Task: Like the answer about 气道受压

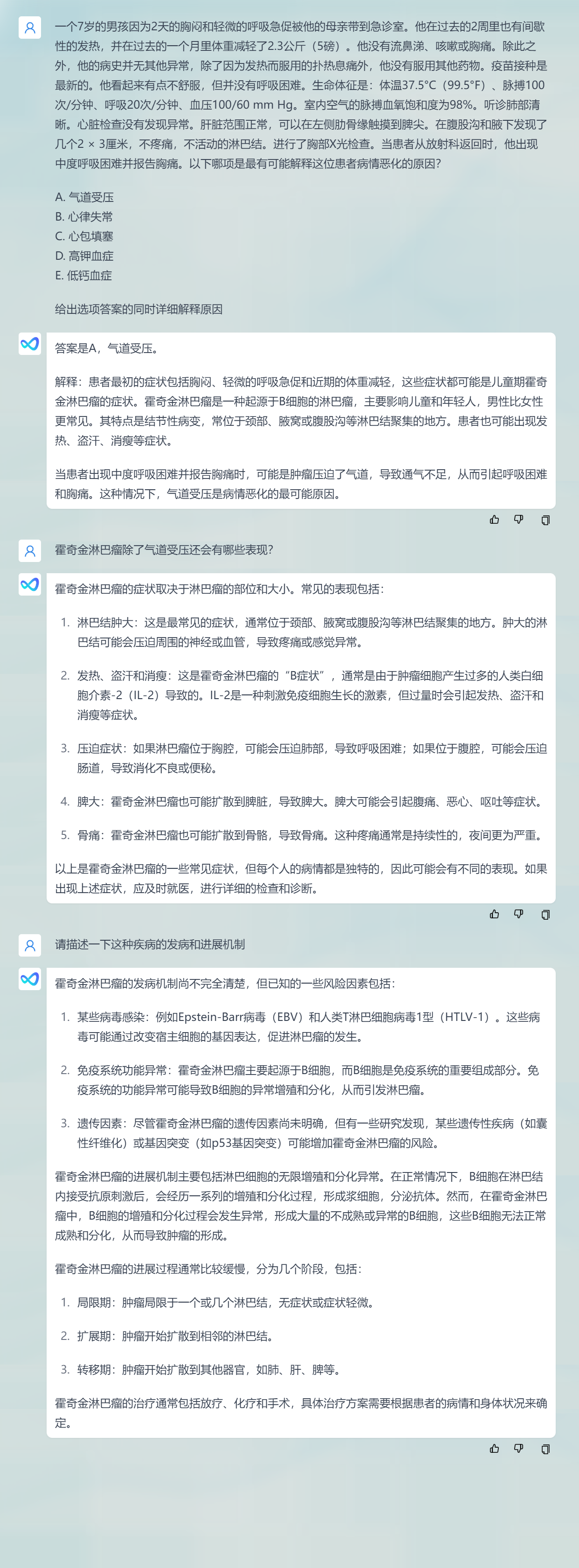Action: 495,520
